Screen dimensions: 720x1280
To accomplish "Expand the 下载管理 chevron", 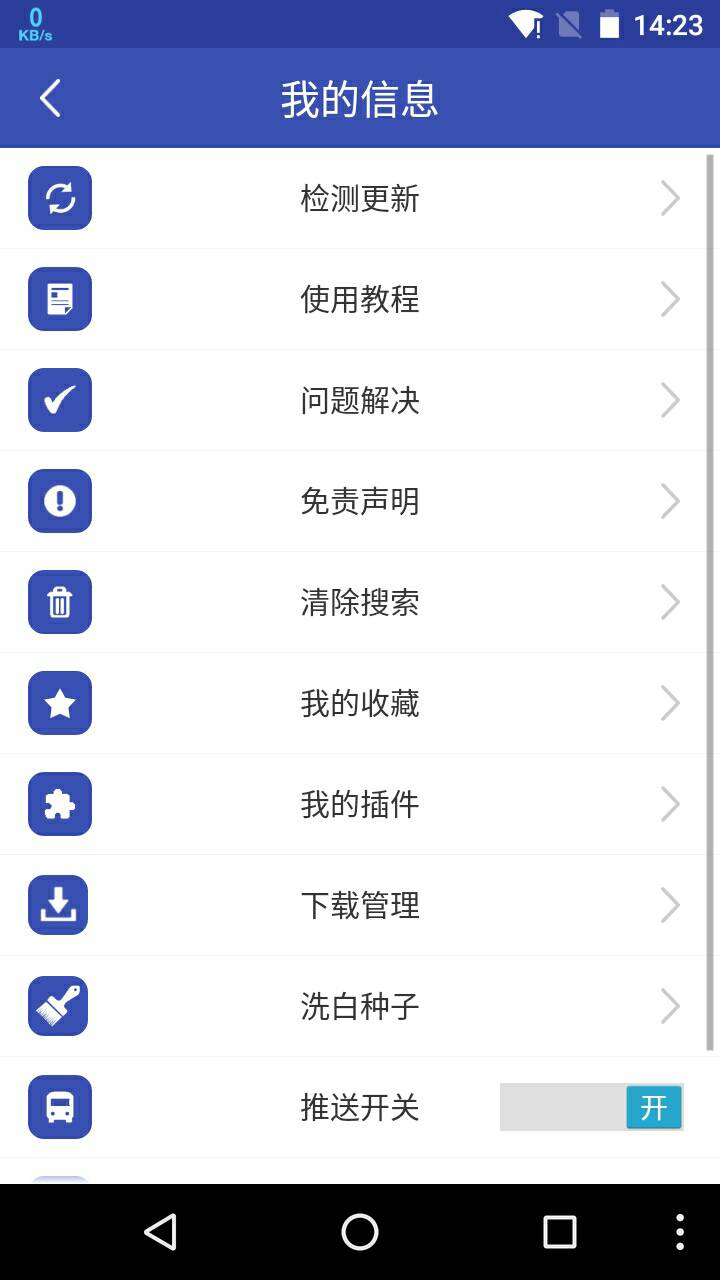I will (x=670, y=905).
